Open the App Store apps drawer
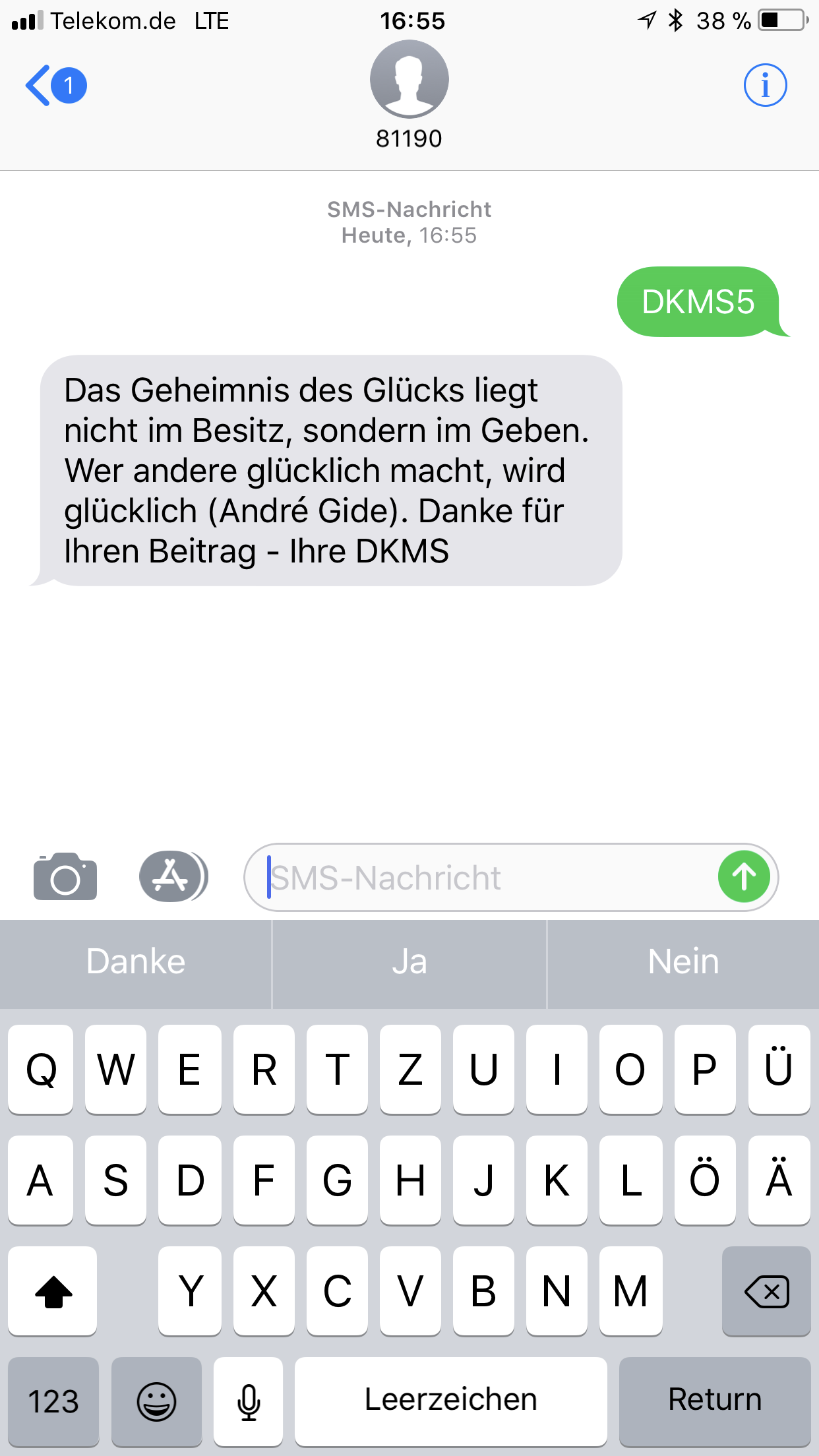 173,876
